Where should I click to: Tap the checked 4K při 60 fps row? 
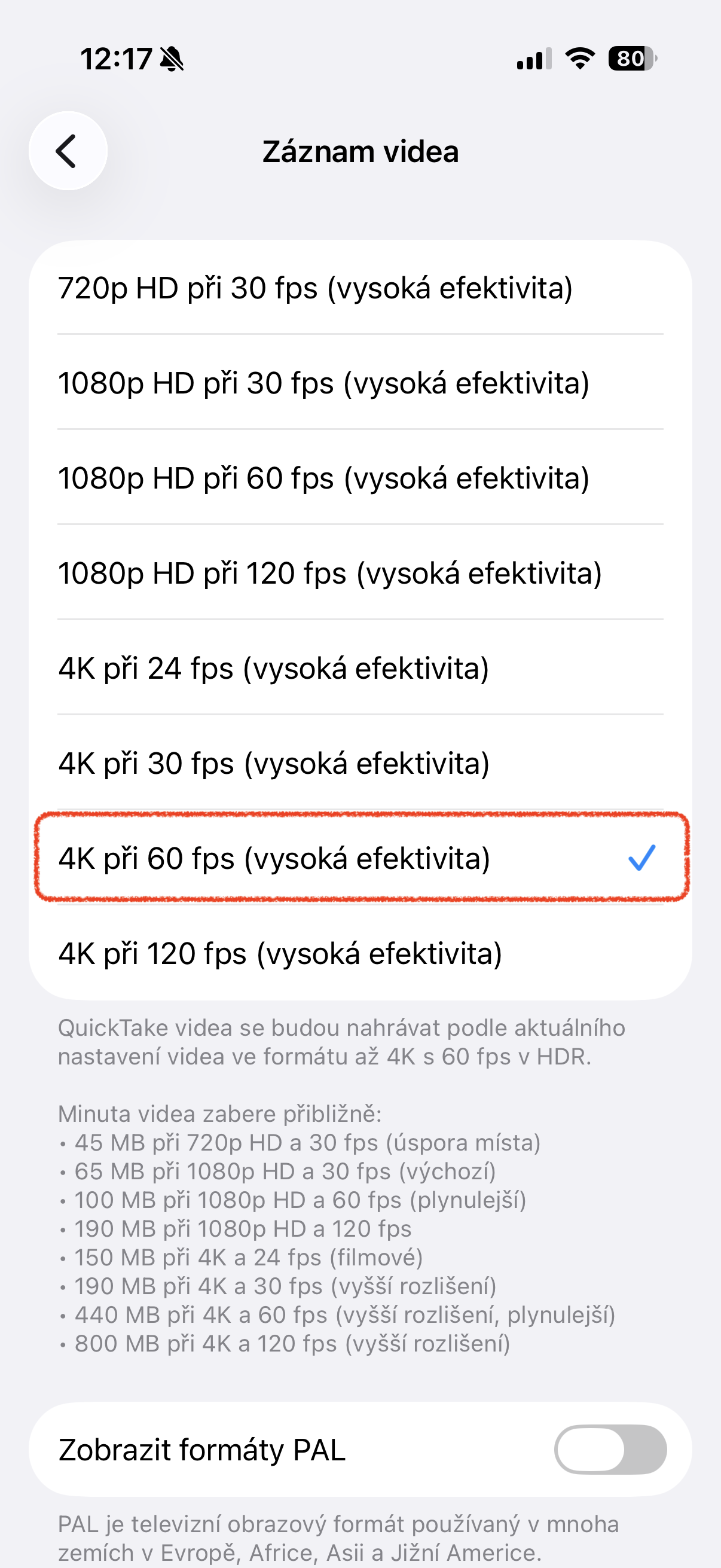359,858
